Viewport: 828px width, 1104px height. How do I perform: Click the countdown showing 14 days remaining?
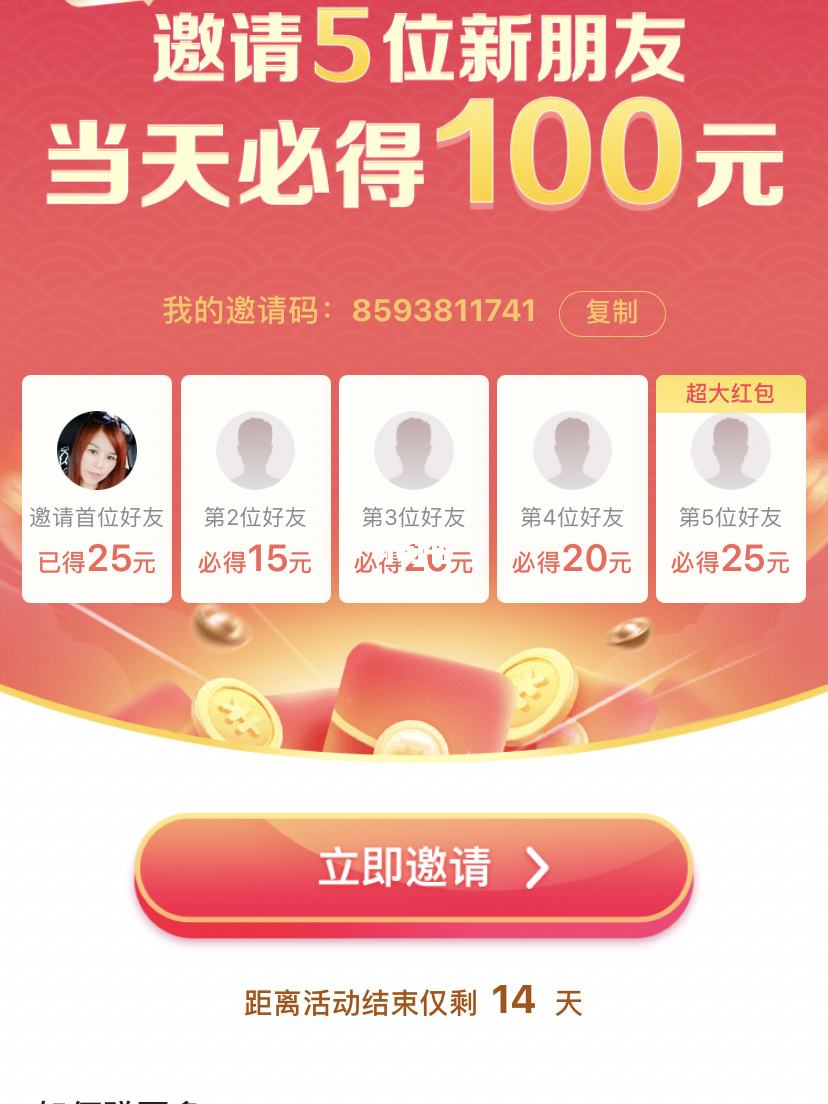click(x=414, y=1000)
